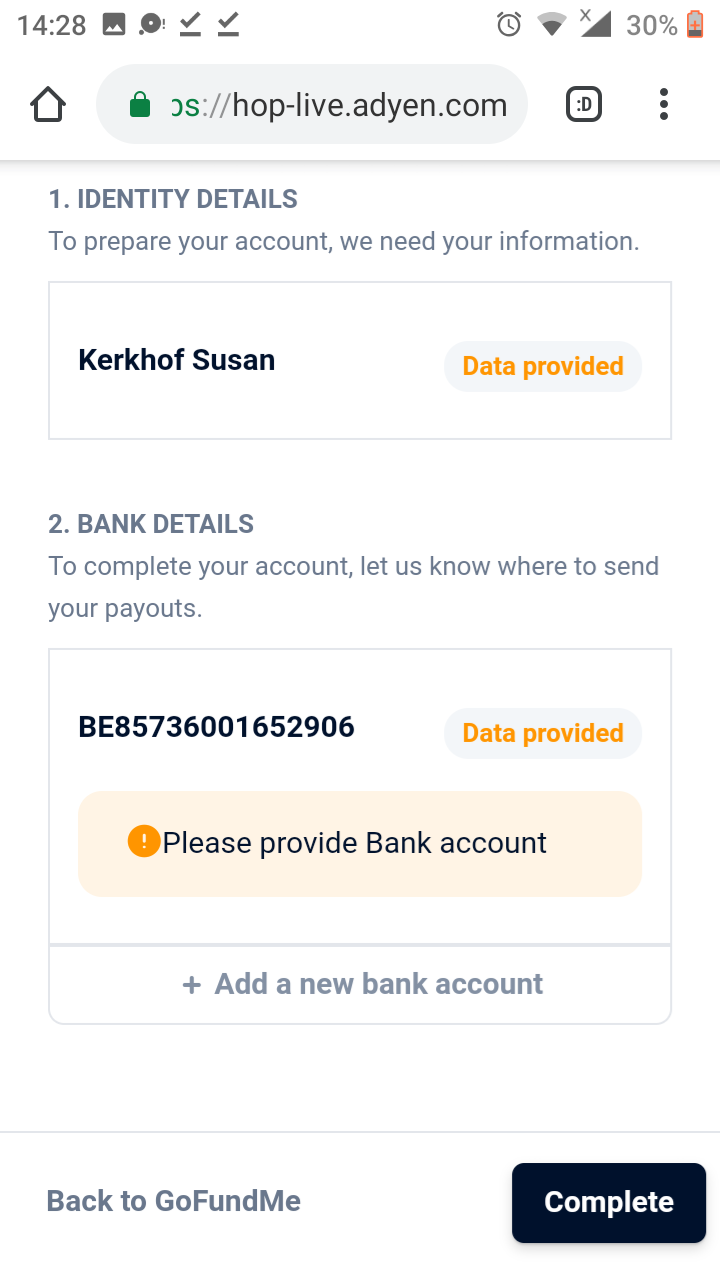Tap the Complete button
The height and width of the screenshot is (1280, 720).
pyautogui.click(x=608, y=1202)
